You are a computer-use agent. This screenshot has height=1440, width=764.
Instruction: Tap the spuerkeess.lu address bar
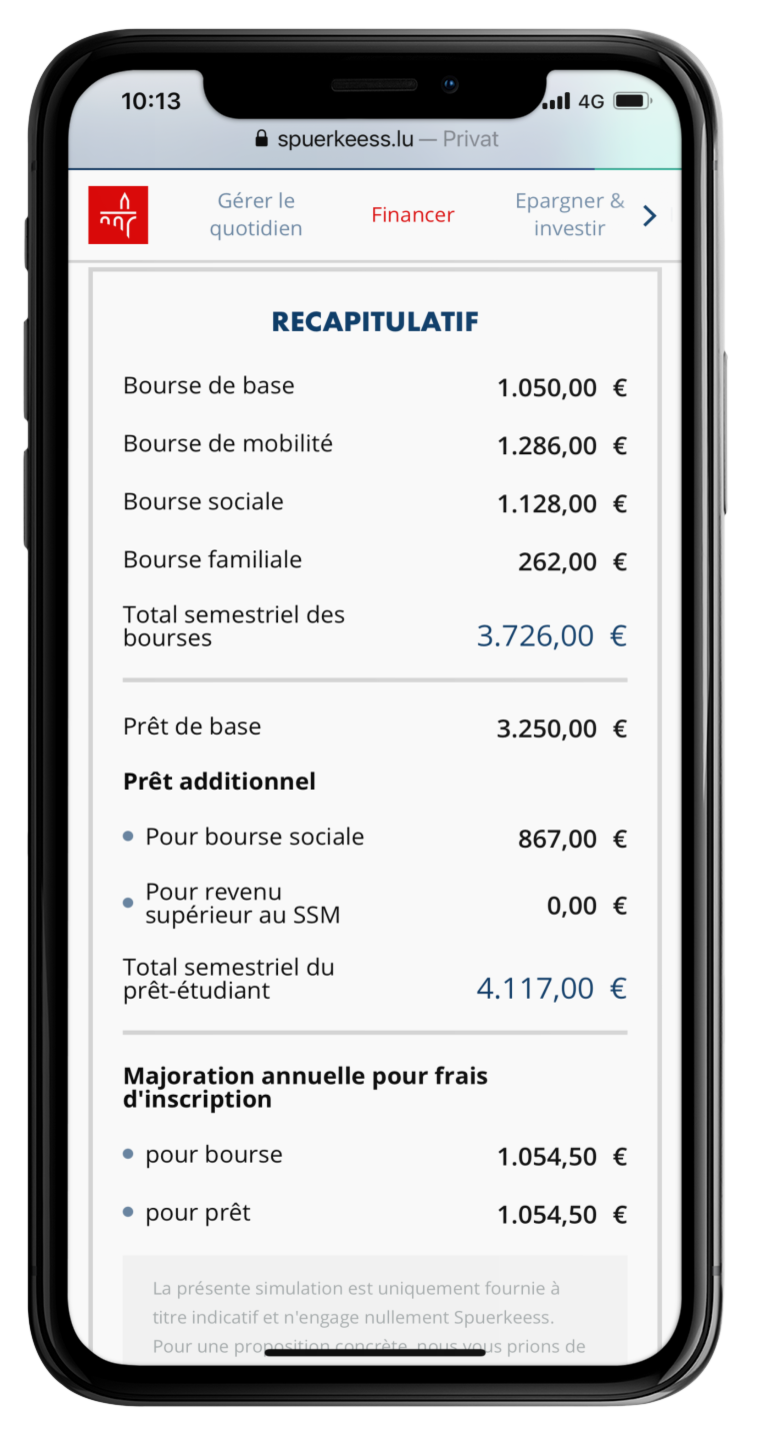376,139
